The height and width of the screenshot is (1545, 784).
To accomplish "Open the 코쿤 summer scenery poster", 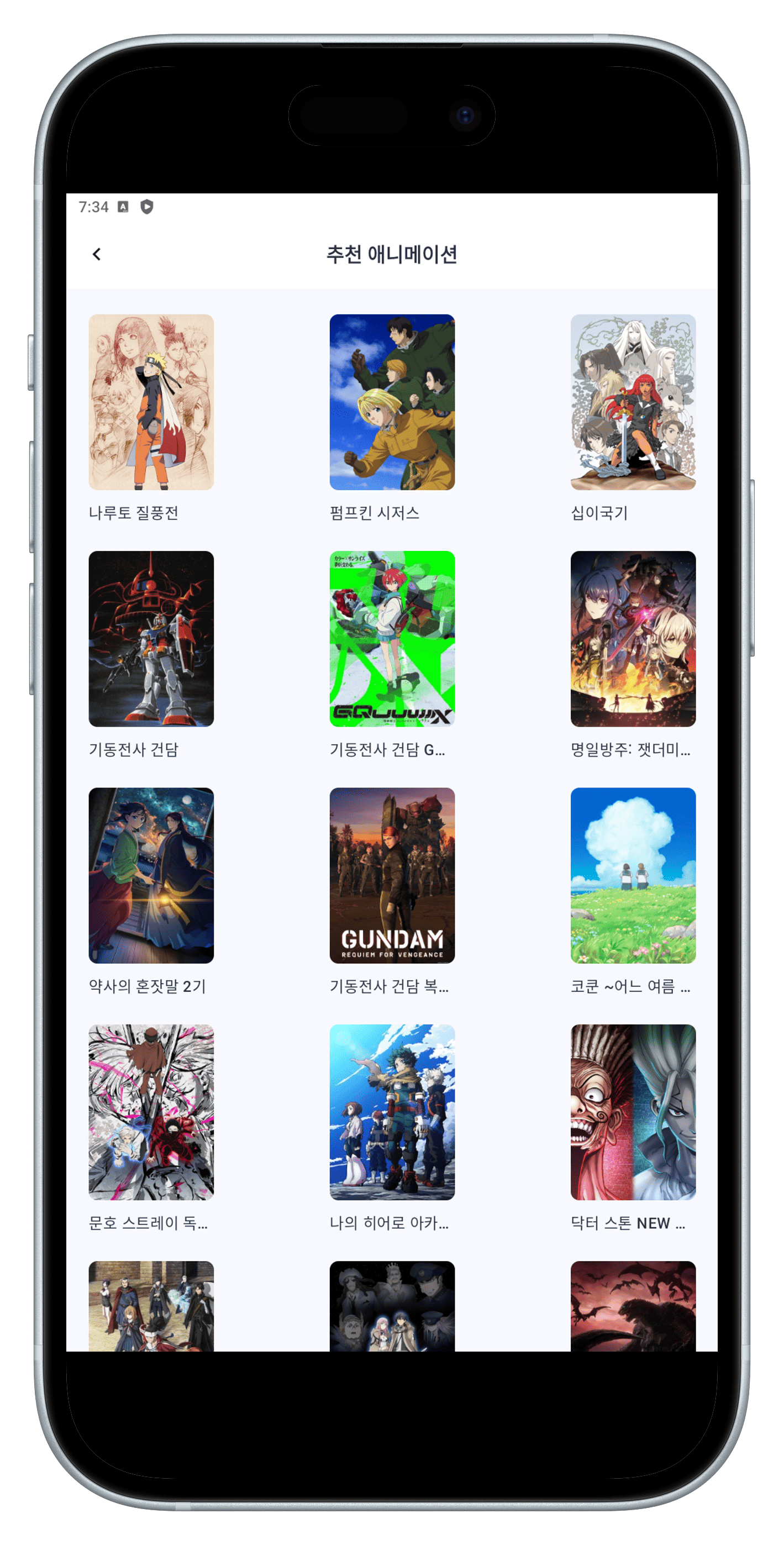I will [632, 876].
